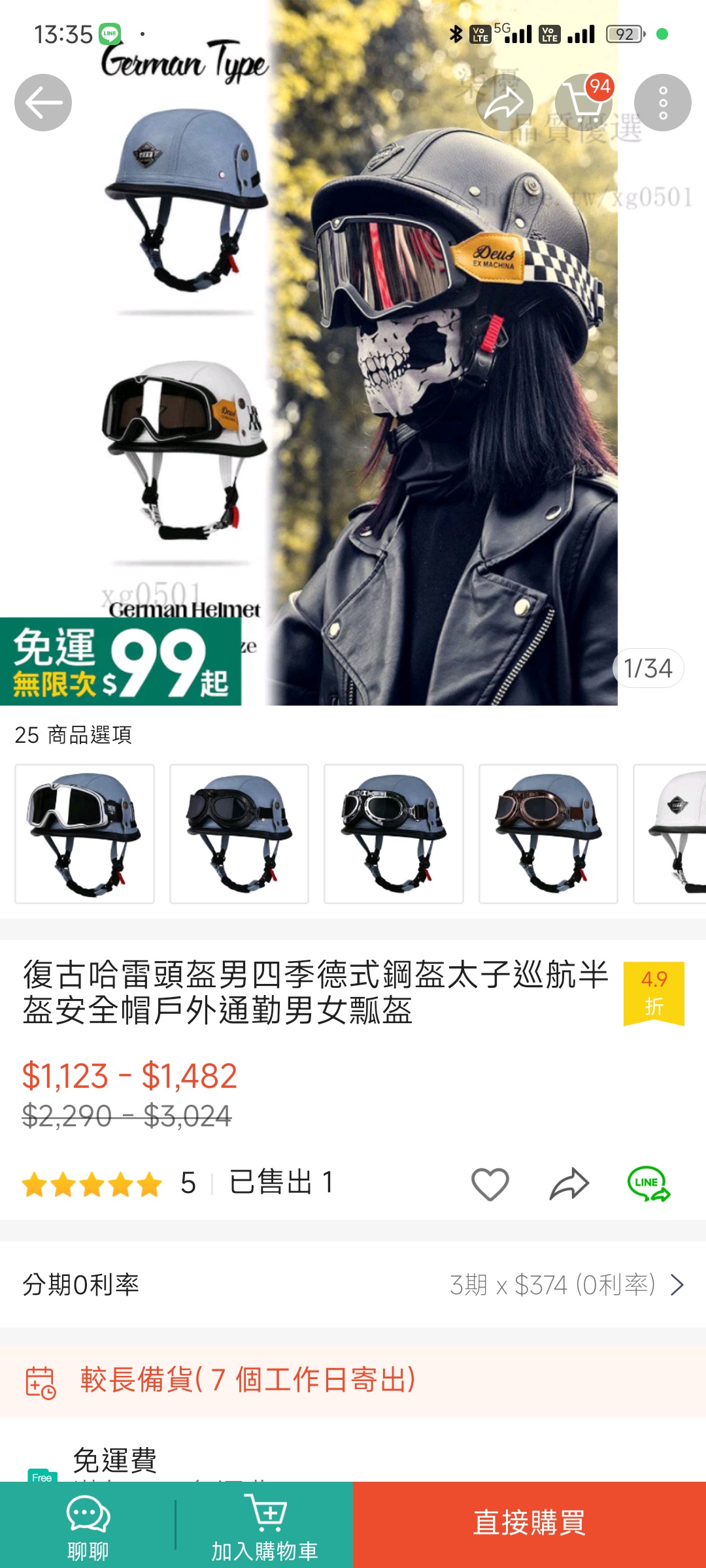Chat with seller via 聊聊
This screenshot has height=1568, width=706.
pos(88,1525)
